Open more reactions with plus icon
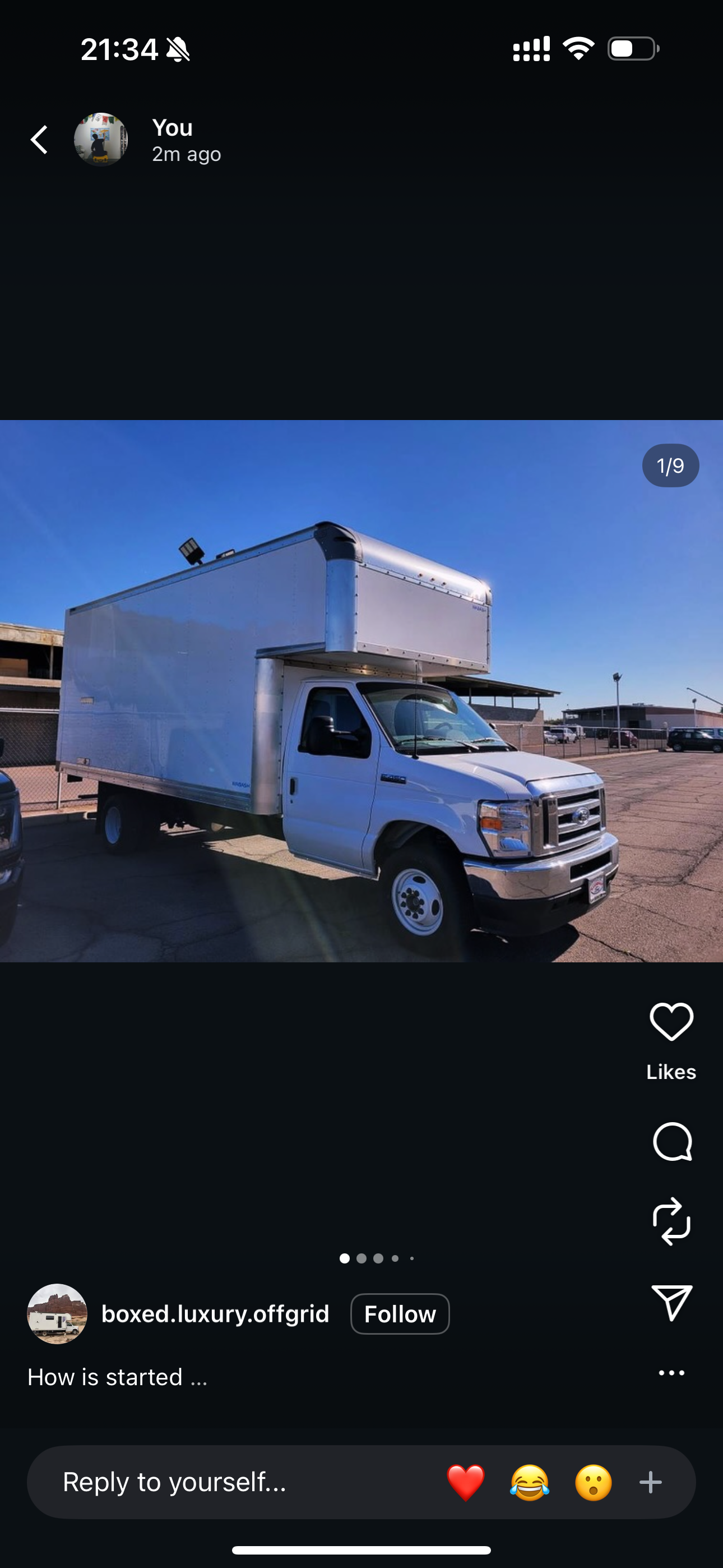This screenshot has width=723, height=1568. click(x=651, y=1482)
